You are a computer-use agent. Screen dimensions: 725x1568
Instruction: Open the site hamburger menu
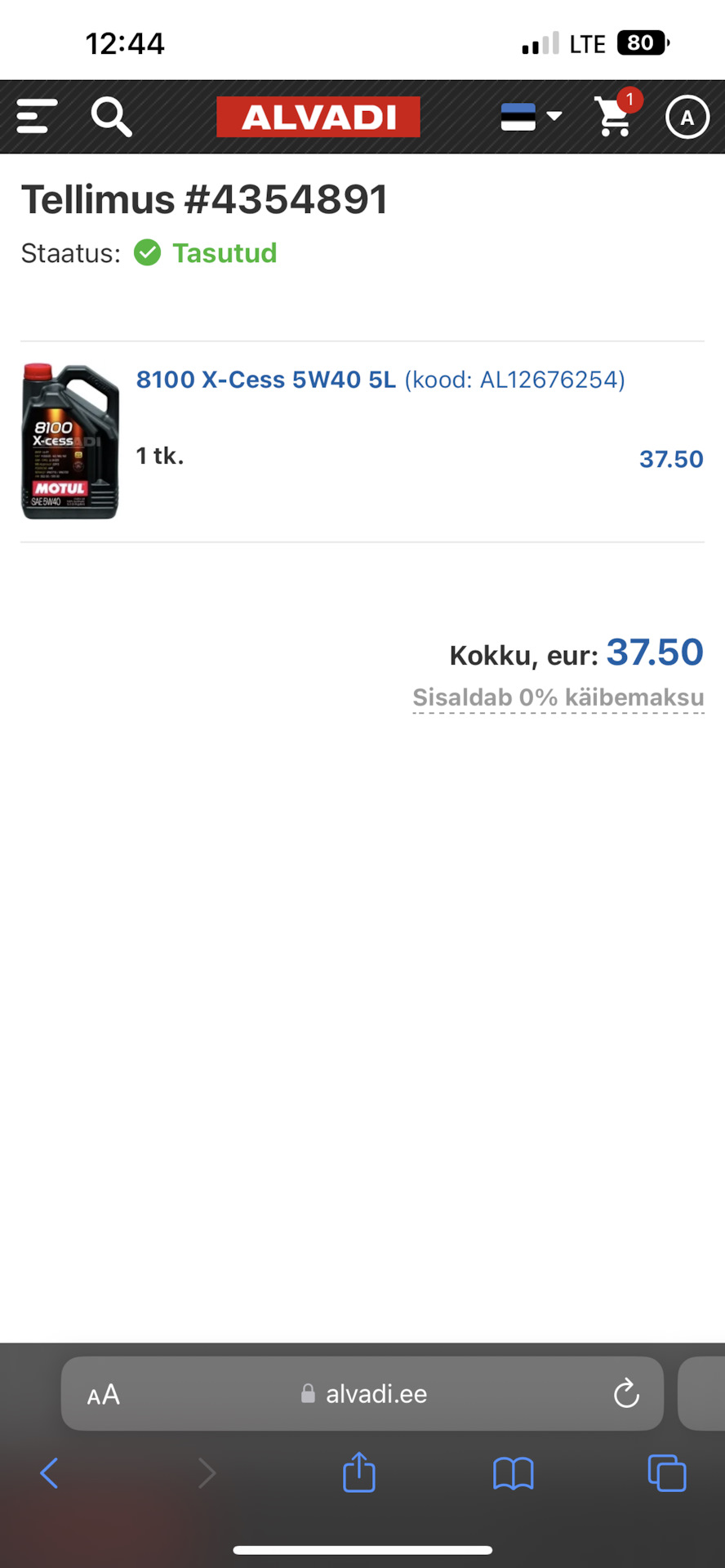coord(38,117)
